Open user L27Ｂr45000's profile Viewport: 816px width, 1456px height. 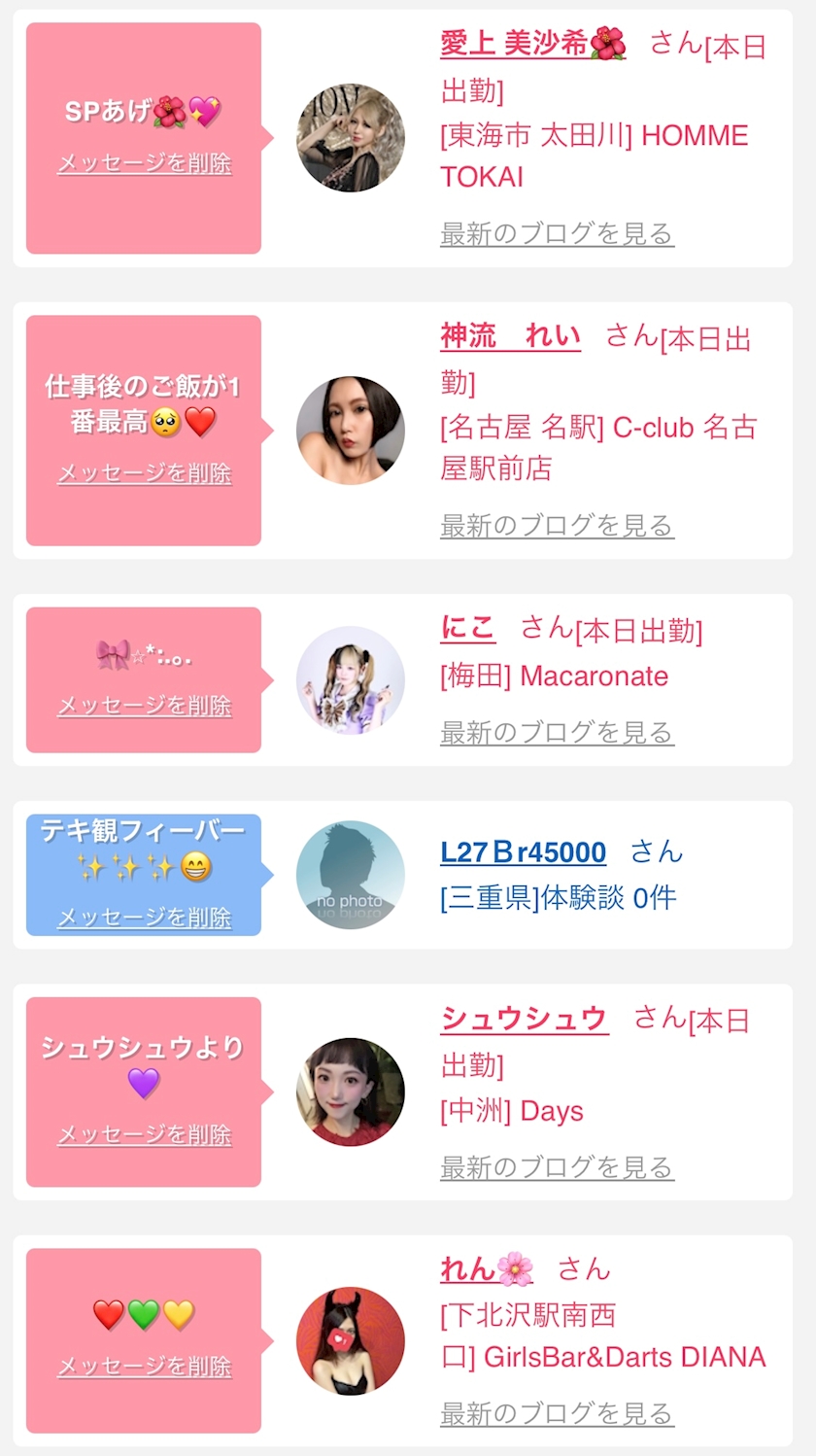tap(523, 852)
